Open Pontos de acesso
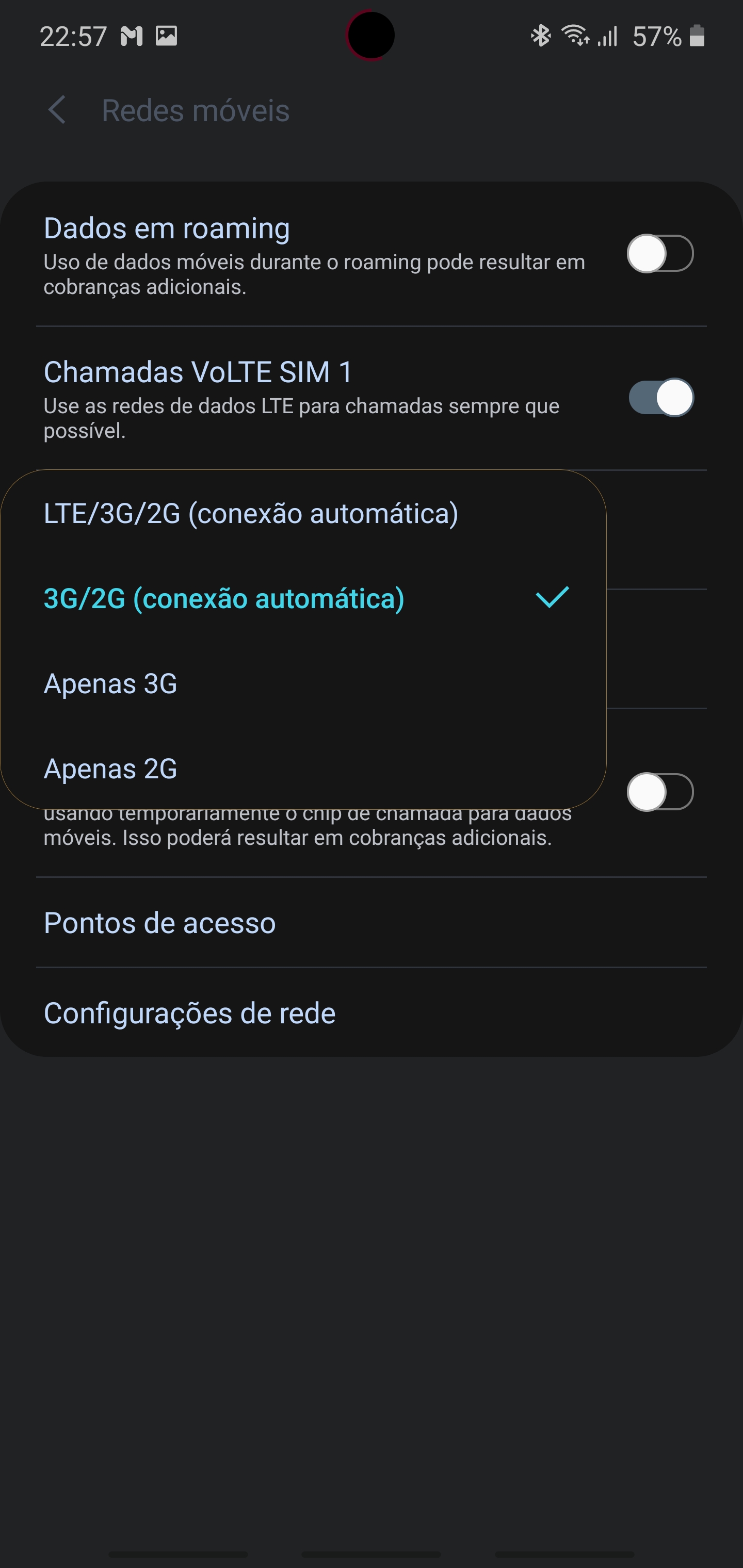Viewport: 743px width, 1568px height. click(372, 923)
